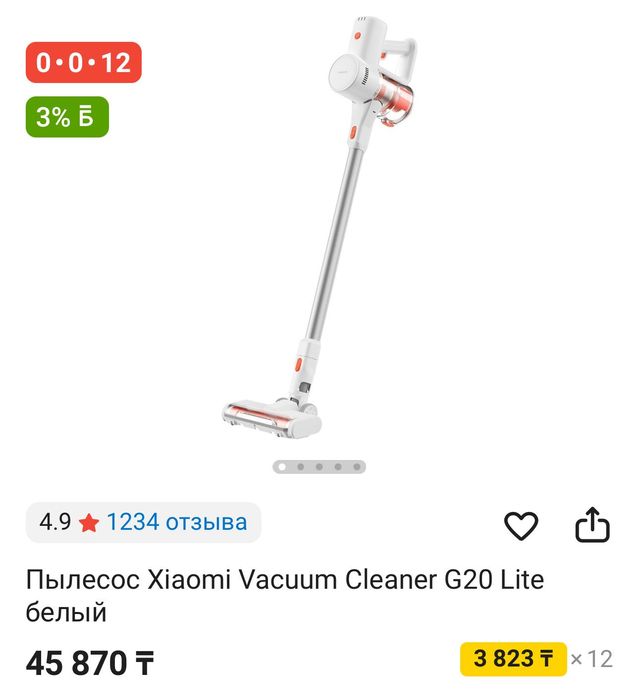Share this Xiaomi vacuum cleaner listing
This screenshot has width=639, height=699.
591,524
